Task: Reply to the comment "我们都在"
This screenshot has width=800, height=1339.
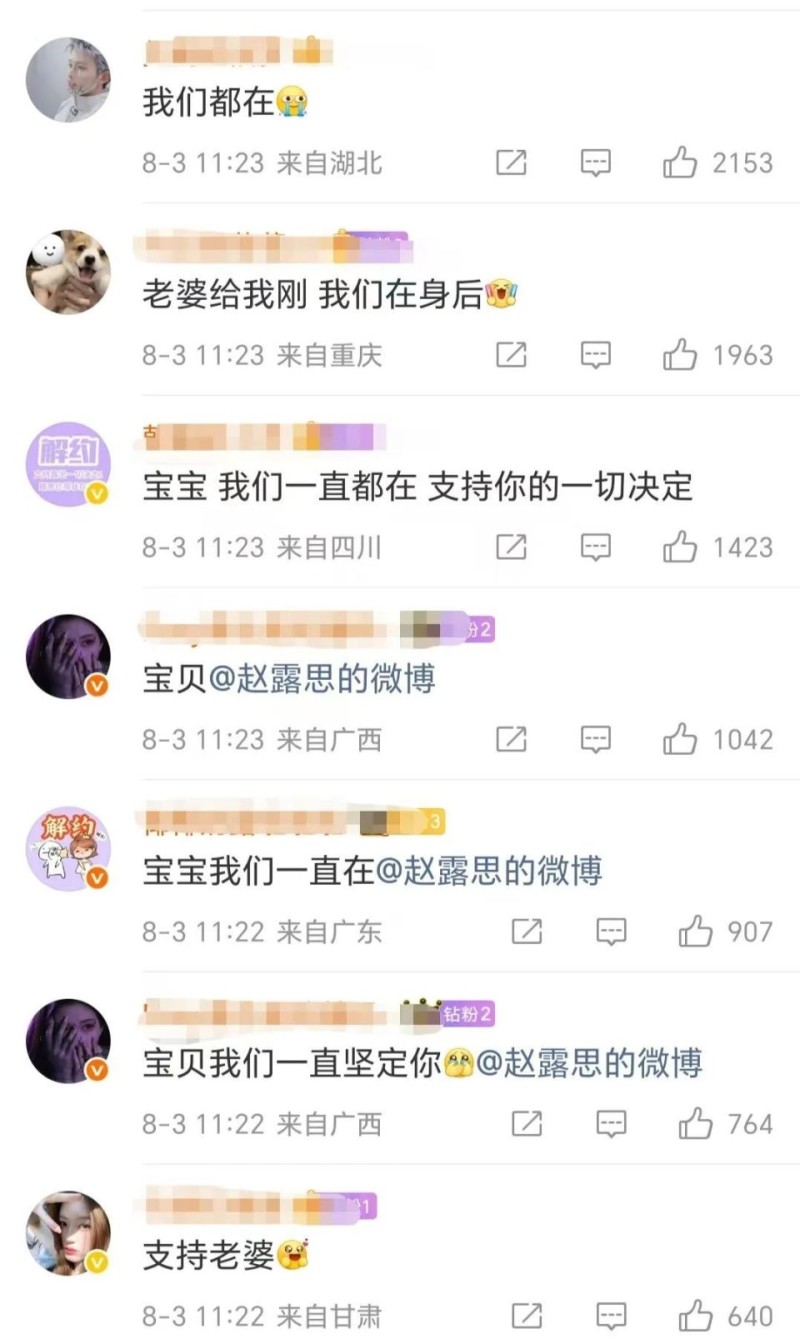Action: tap(596, 163)
